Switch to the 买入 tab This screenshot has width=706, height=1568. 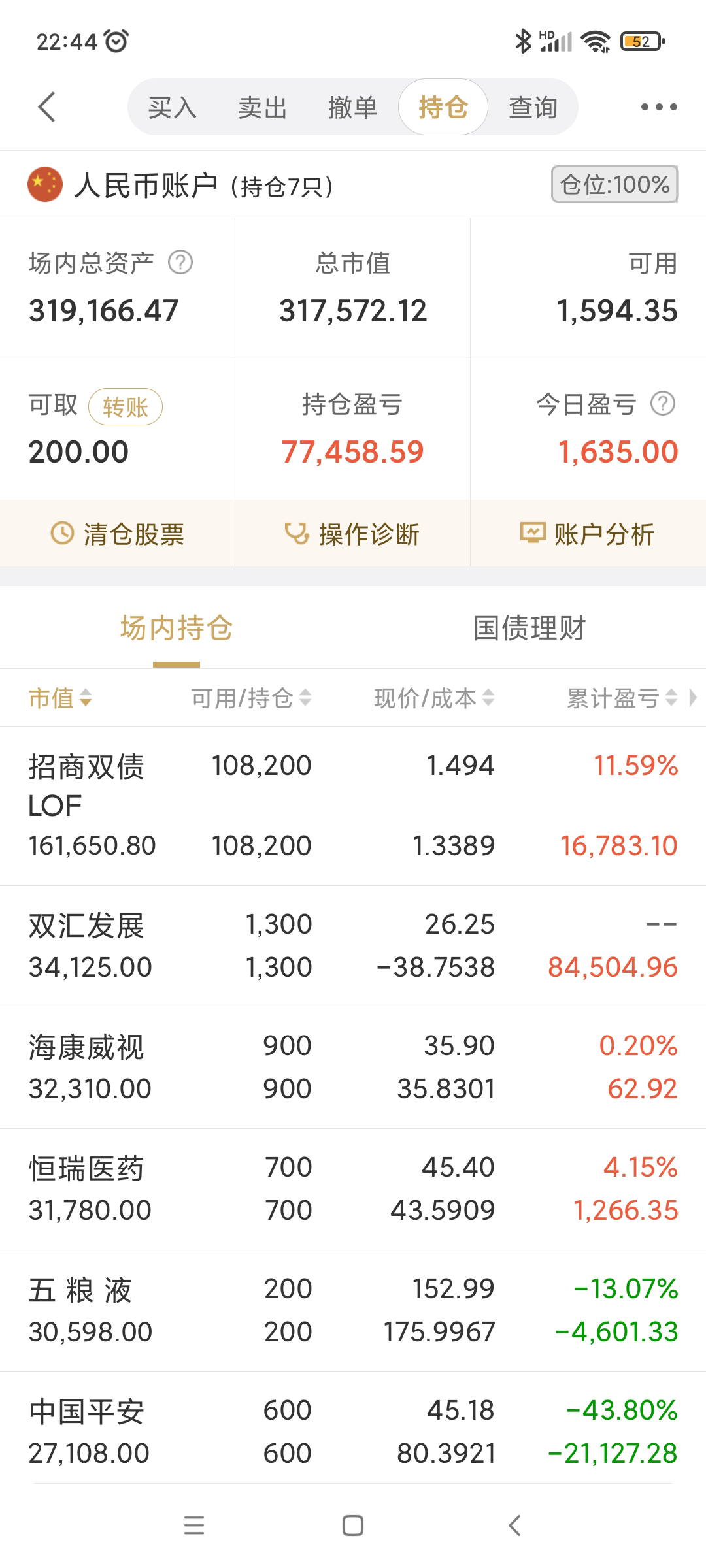[172, 107]
